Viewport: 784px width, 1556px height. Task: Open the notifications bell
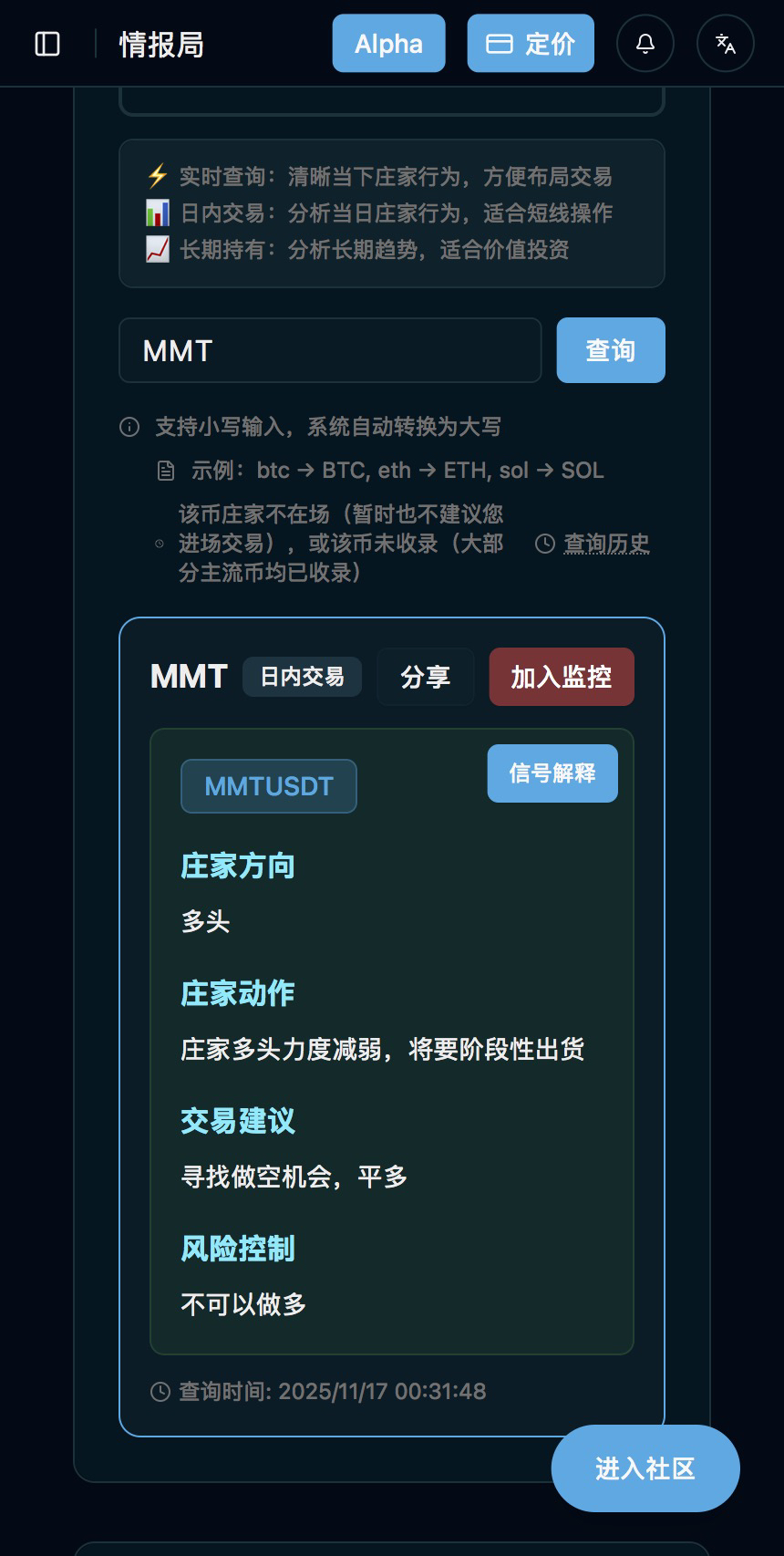click(645, 44)
